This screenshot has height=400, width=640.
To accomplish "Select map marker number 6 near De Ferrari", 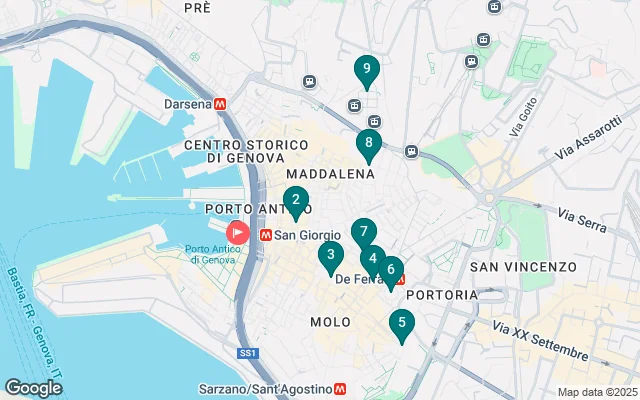I will pyautogui.click(x=391, y=268).
